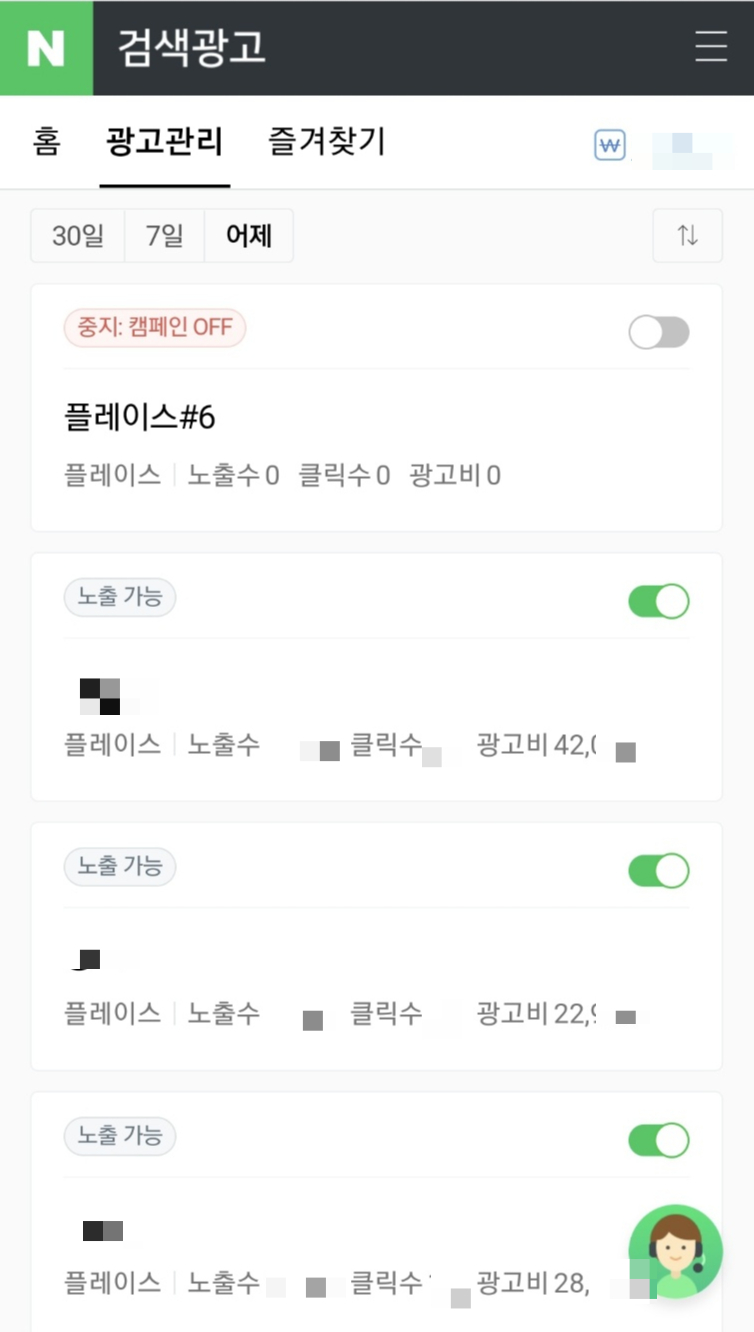Select the 7일 date range filter

(163, 235)
